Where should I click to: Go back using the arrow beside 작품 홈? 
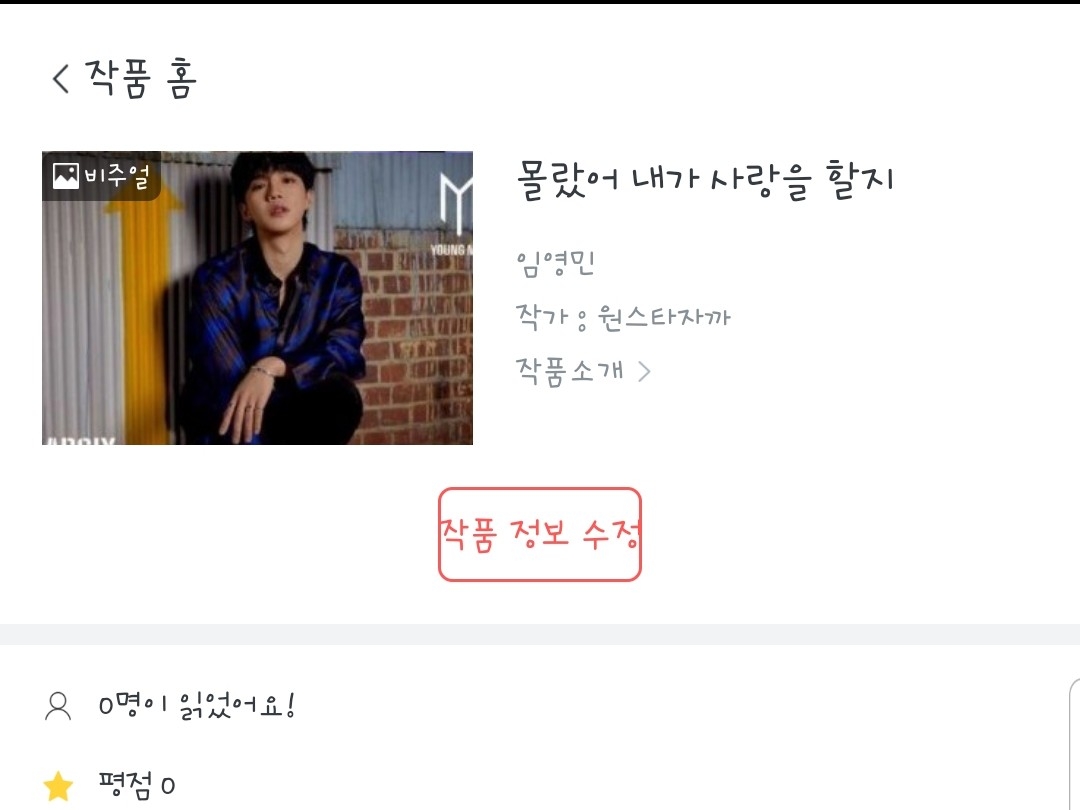pyautogui.click(x=61, y=78)
